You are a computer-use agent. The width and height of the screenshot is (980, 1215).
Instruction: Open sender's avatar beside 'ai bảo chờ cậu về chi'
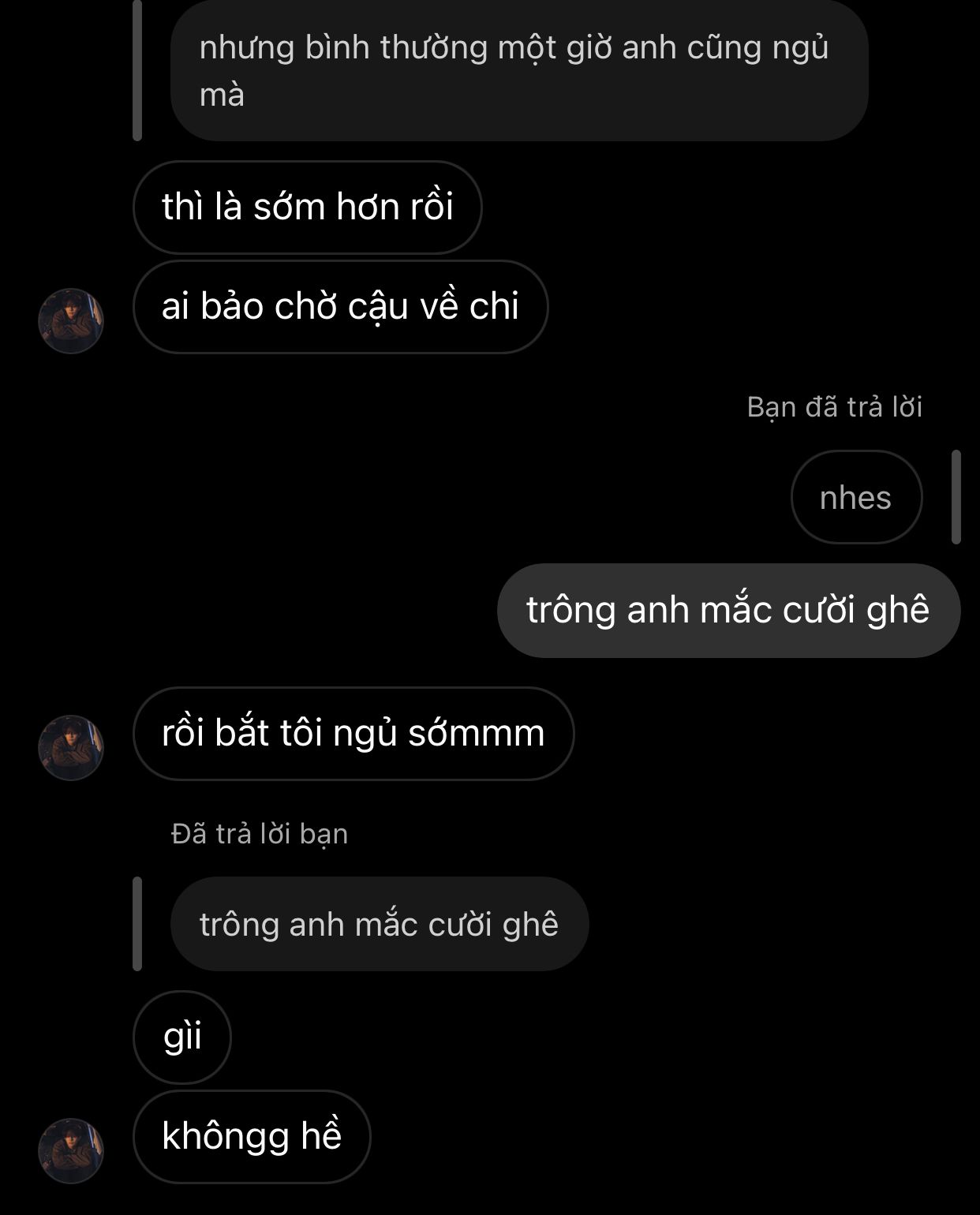pos(71,320)
